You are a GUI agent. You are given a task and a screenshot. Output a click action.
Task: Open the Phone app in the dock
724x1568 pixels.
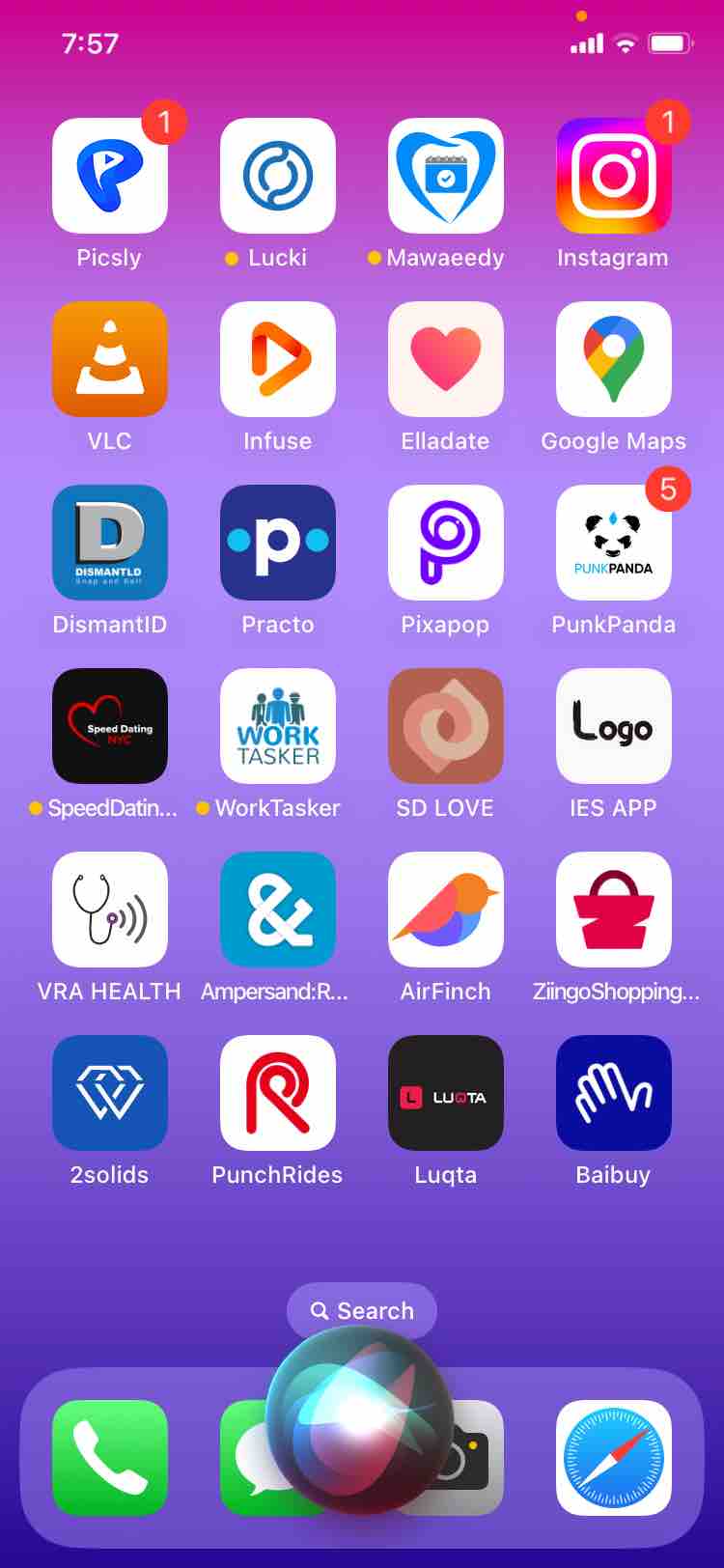(110, 1458)
